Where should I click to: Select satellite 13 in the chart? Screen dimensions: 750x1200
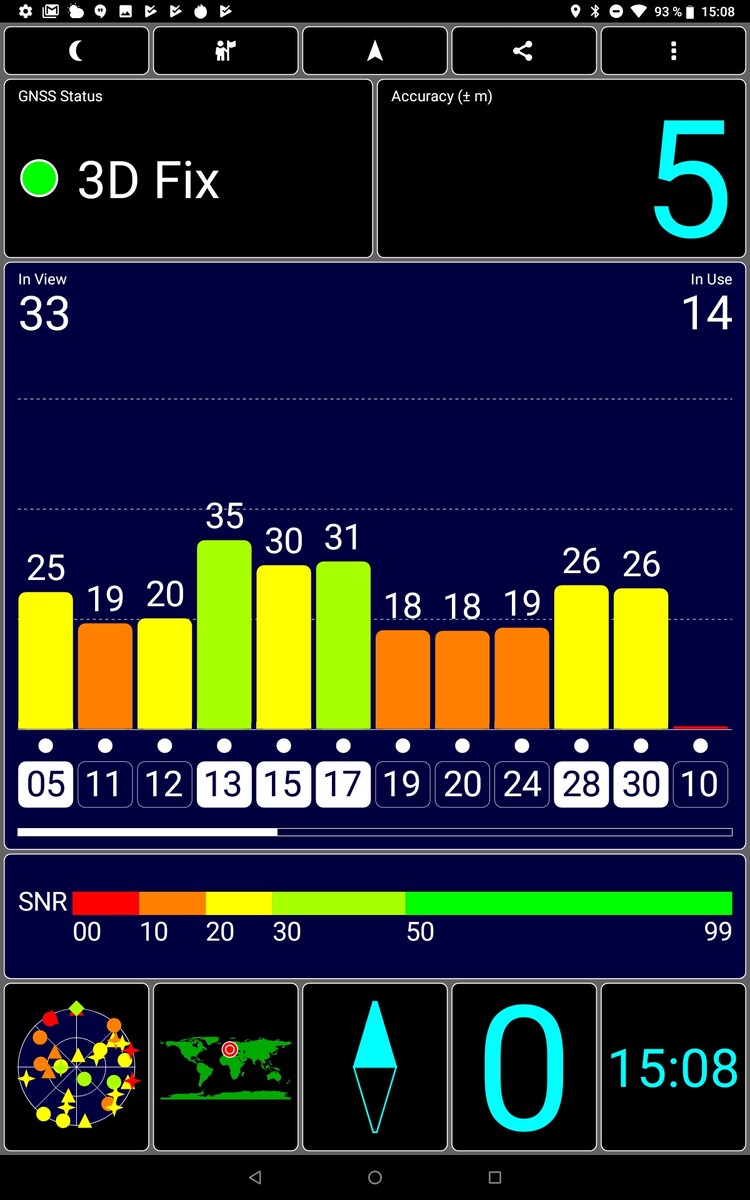coord(224,784)
